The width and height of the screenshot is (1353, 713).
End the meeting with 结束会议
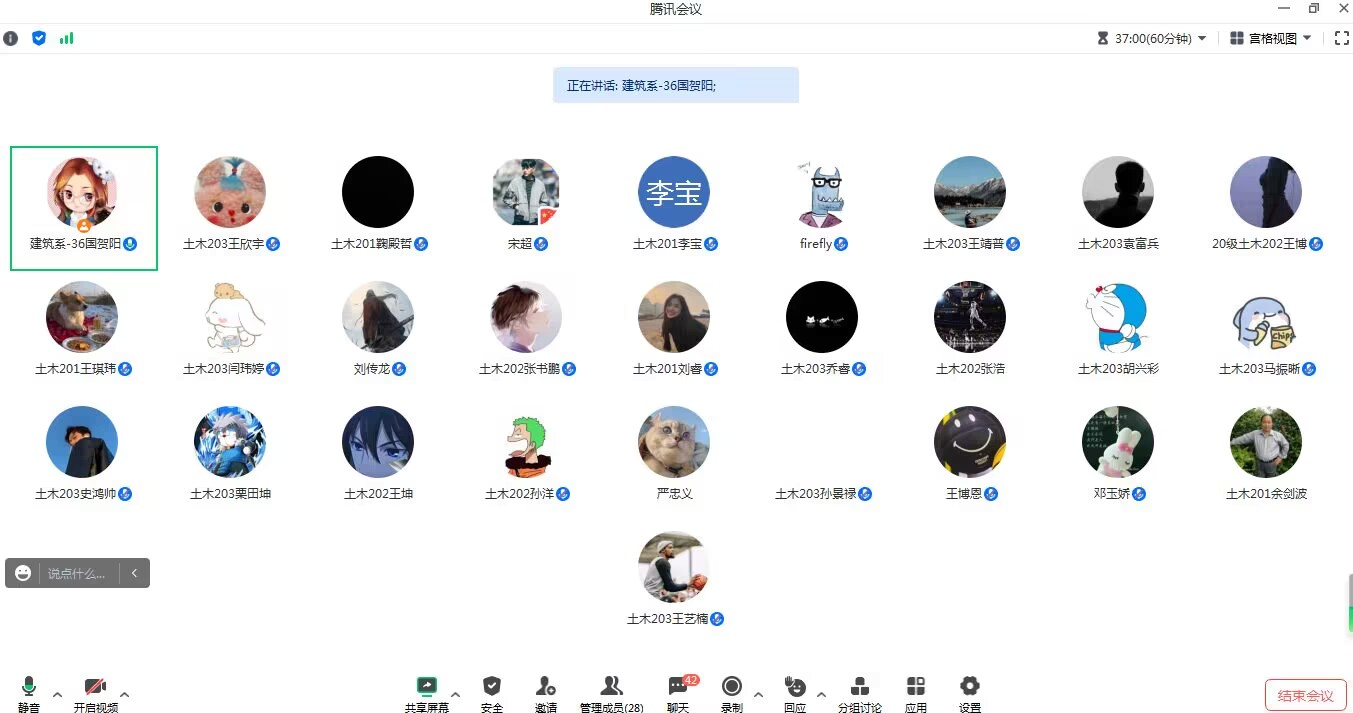(x=1305, y=696)
